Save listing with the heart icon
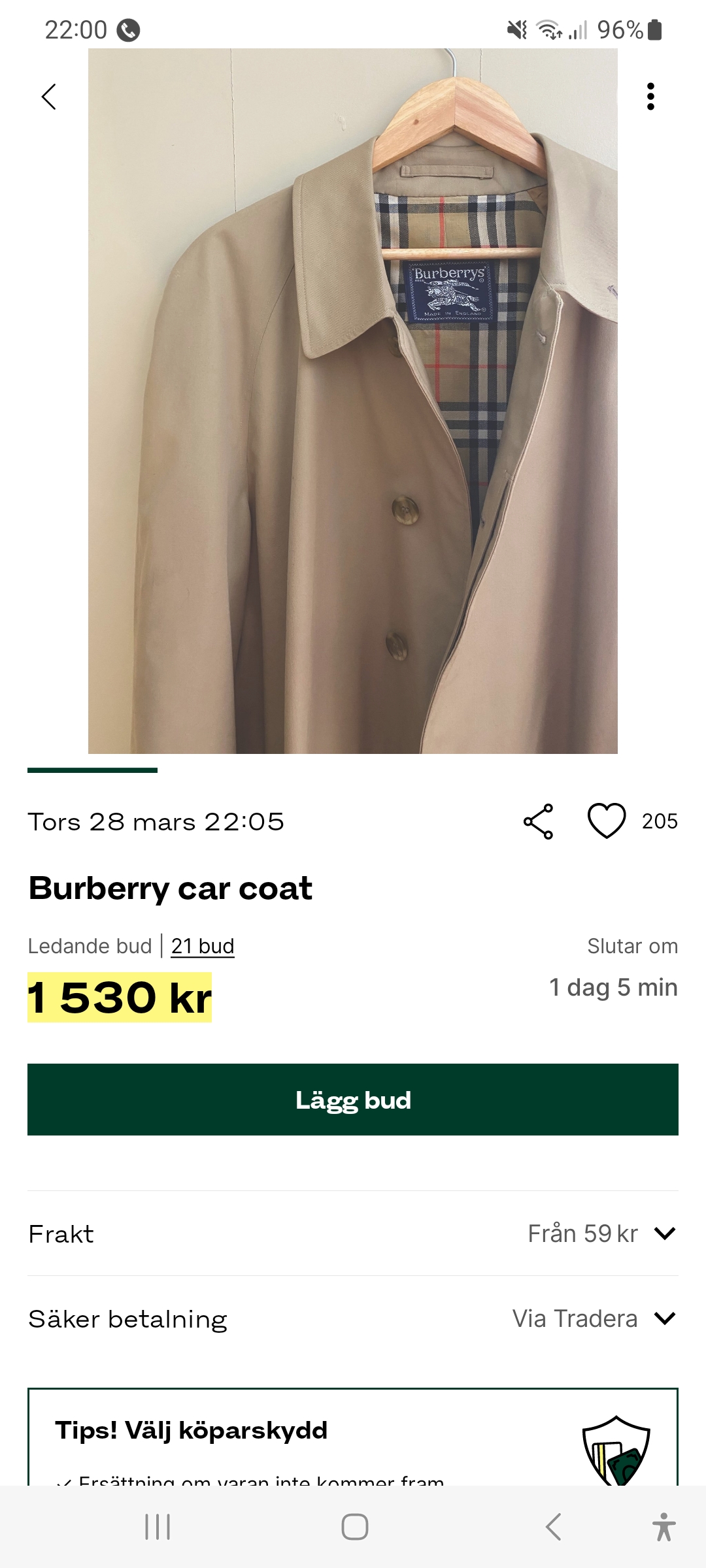This screenshot has width=706, height=1568. pos(607,821)
